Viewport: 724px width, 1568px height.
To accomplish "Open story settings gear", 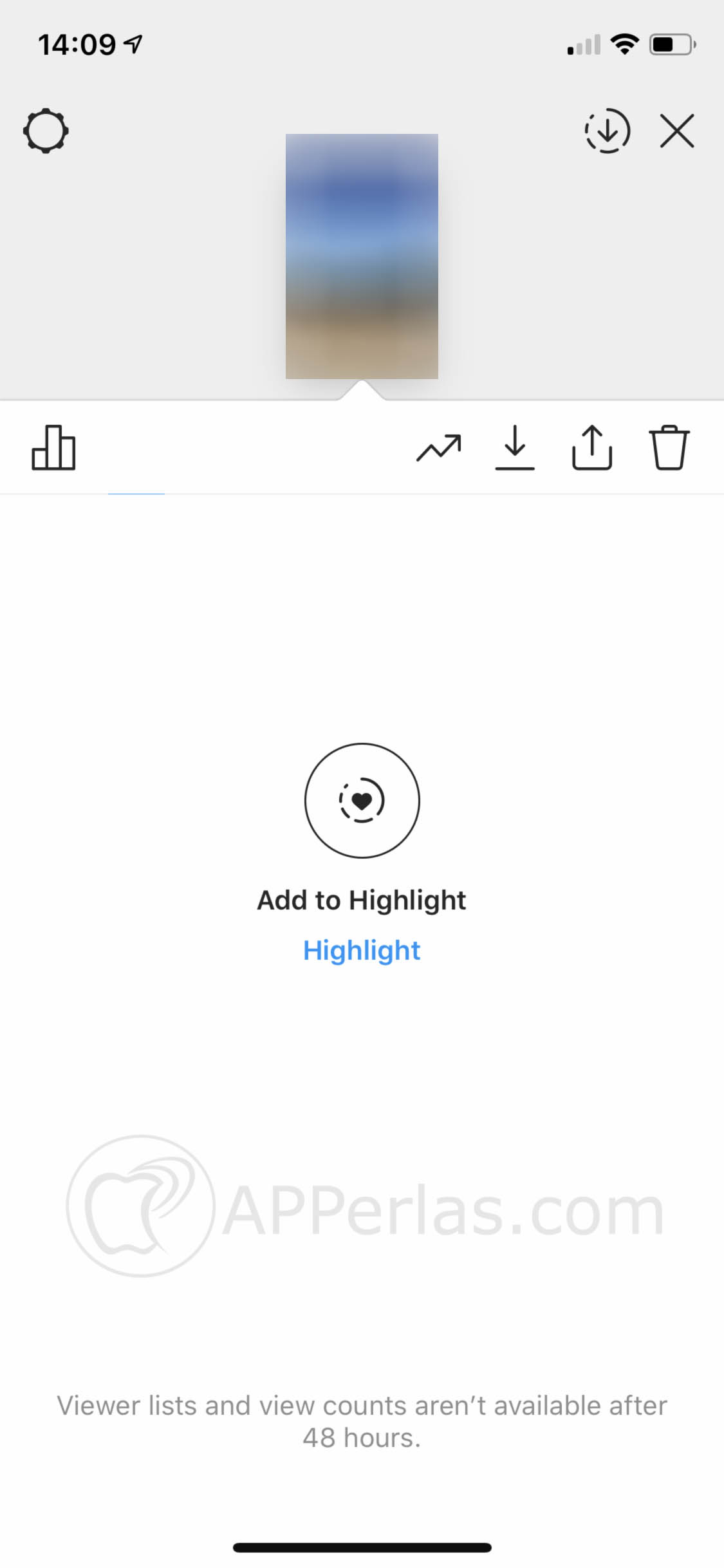I will 46,131.
